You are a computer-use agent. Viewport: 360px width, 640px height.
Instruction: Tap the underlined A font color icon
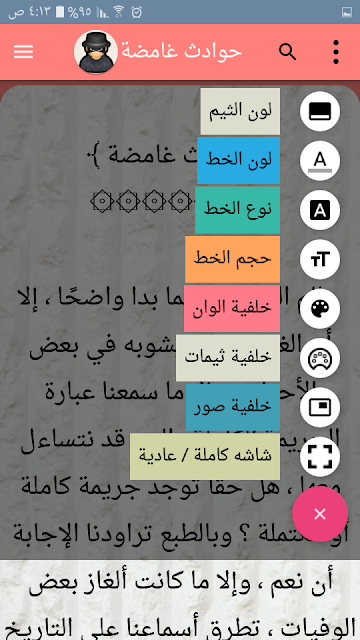point(320,161)
